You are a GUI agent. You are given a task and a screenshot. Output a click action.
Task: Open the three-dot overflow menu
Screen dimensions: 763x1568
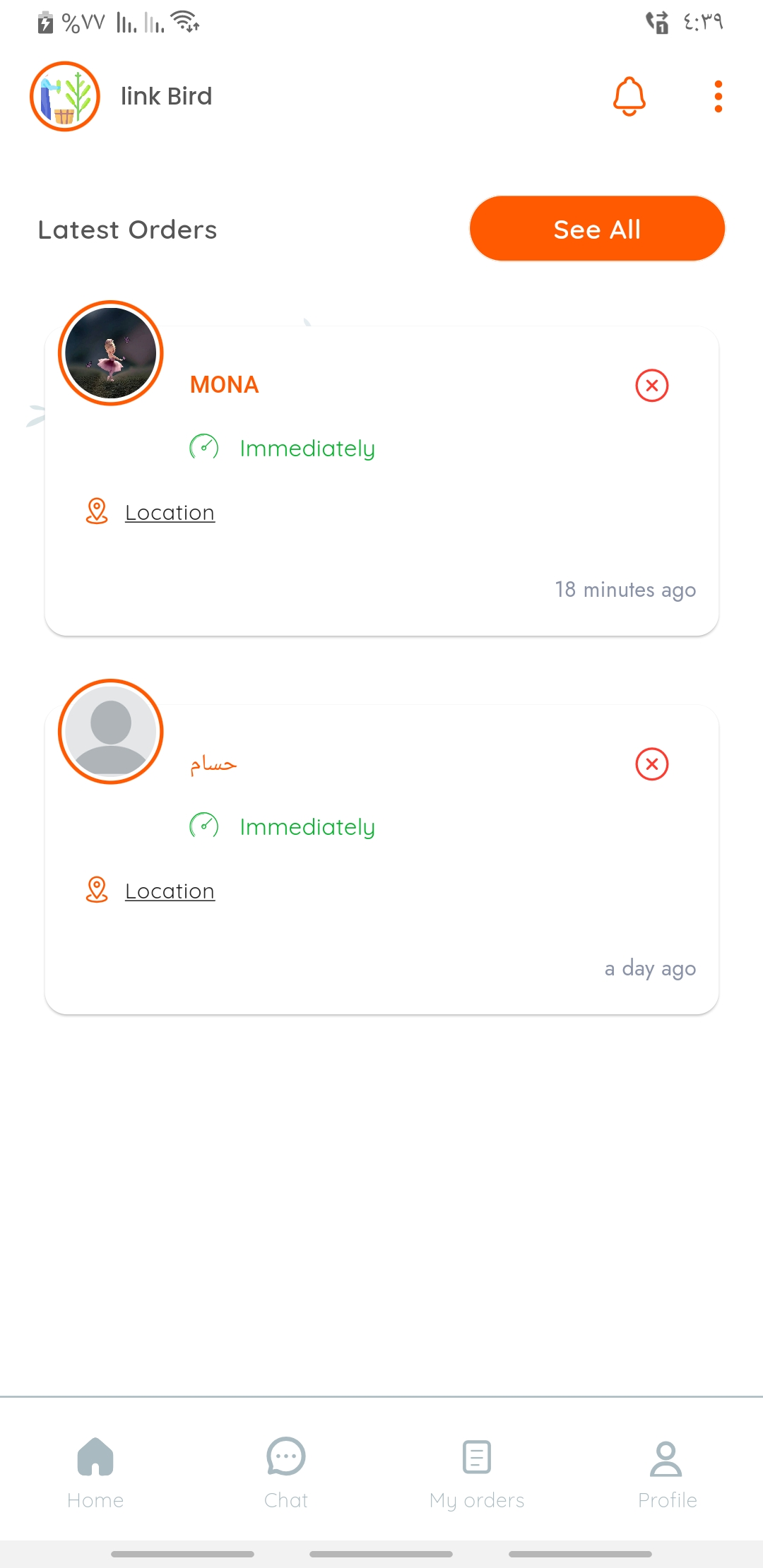[718, 96]
